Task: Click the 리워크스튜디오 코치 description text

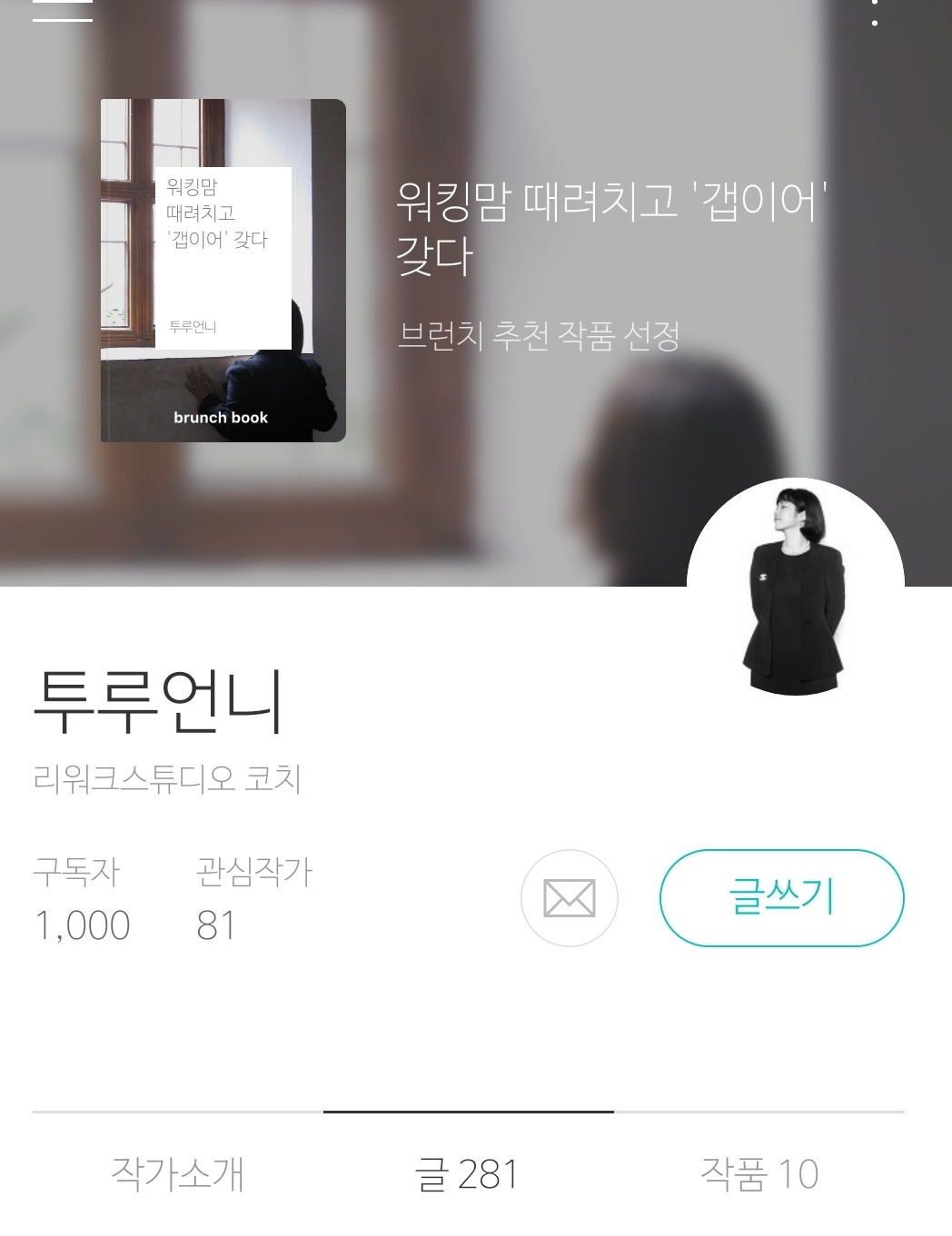Action: 166,776
